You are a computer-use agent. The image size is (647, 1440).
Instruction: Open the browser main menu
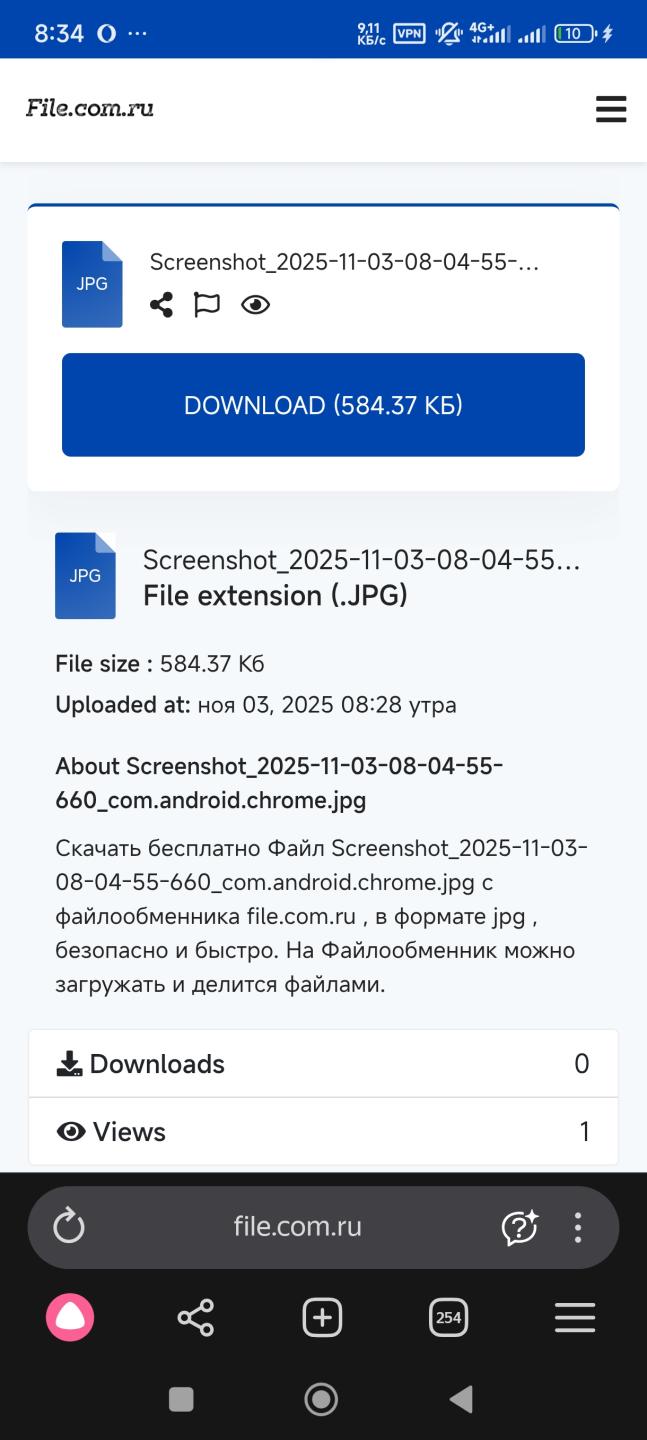(x=575, y=1318)
